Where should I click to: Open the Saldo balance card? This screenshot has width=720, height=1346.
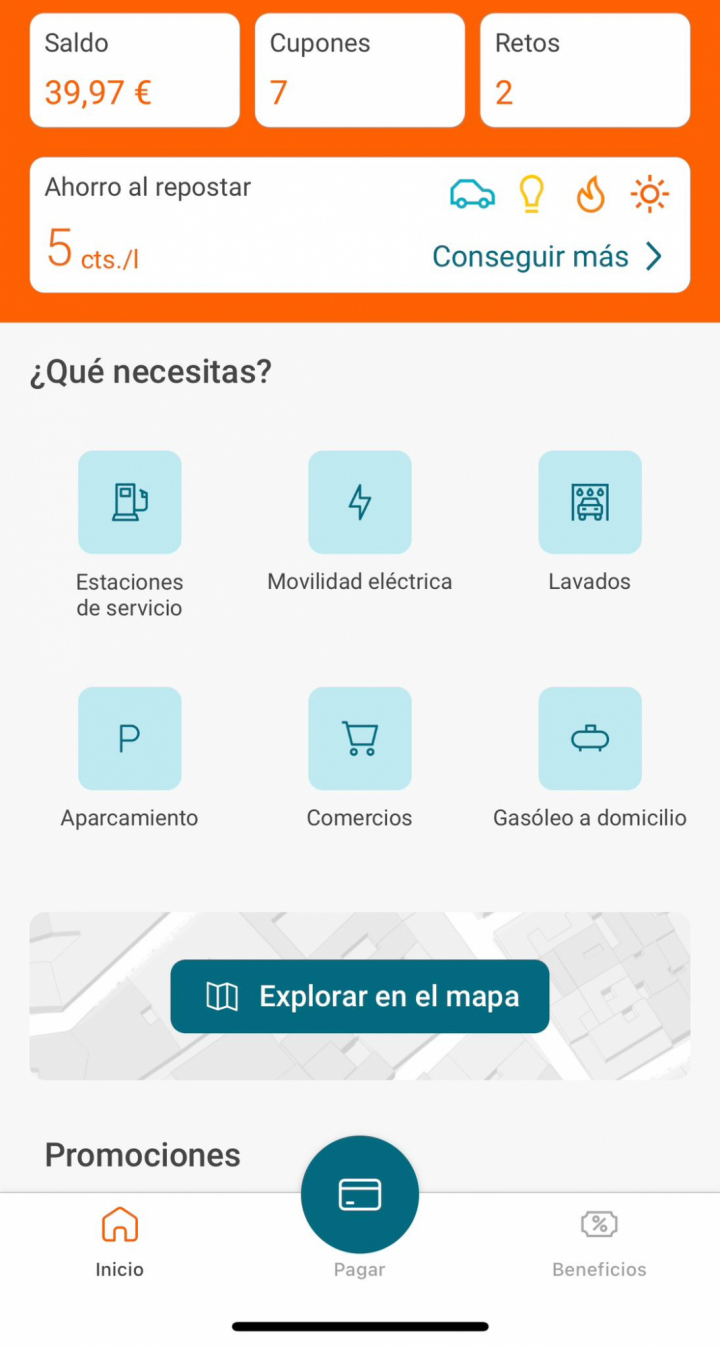pos(135,71)
